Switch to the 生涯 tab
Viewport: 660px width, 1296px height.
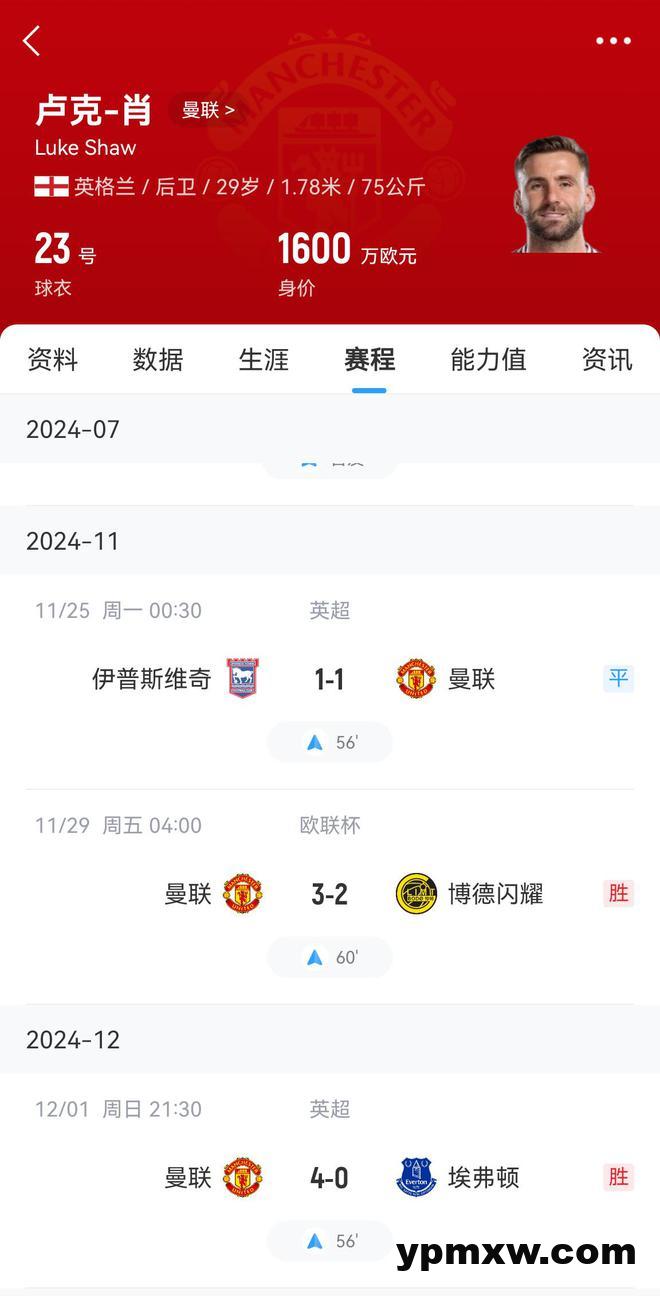pos(264,360)
